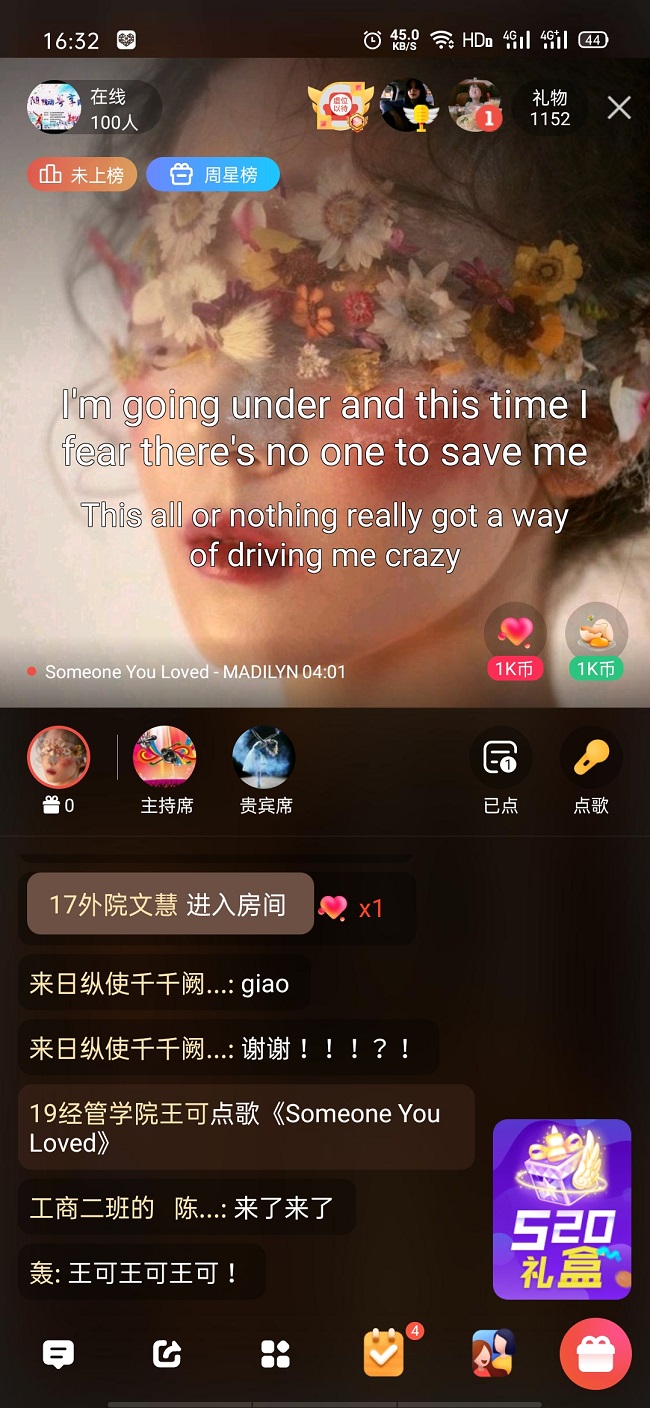Open the friends avatar icon in bottom bar
650x1408 pixels.
pyautogui.click(x=492, y=1354)
